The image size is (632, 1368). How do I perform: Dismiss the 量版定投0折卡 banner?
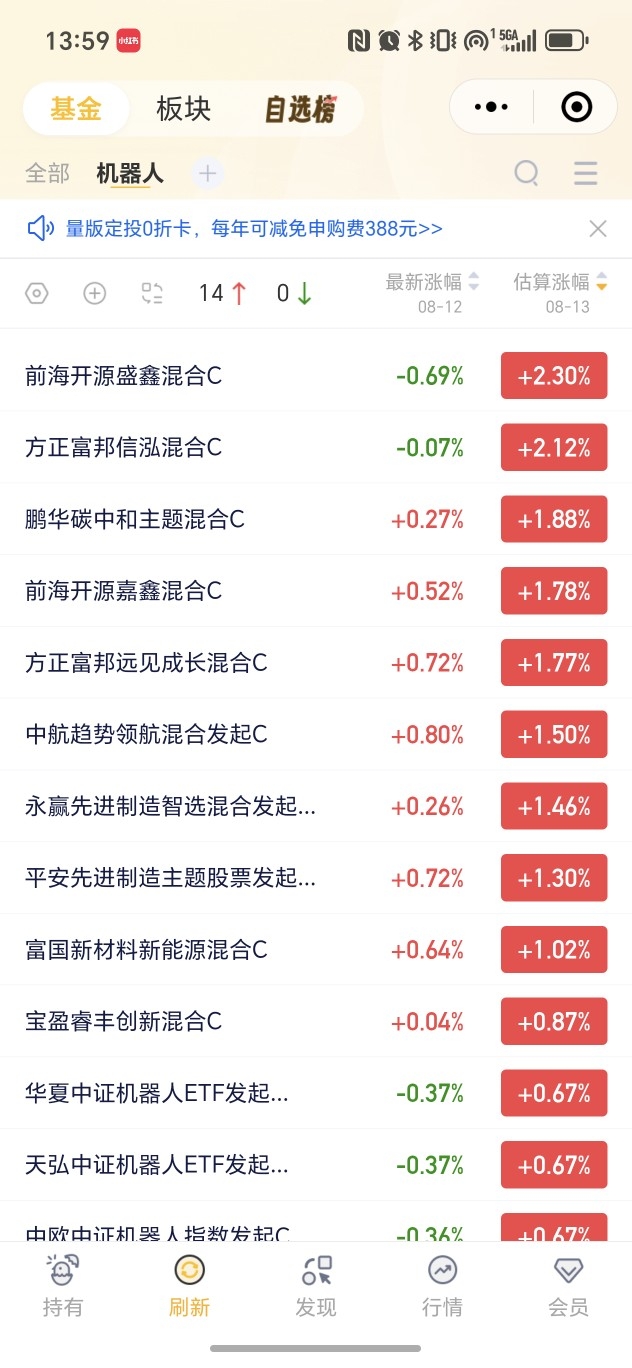(x=598, y=229)
